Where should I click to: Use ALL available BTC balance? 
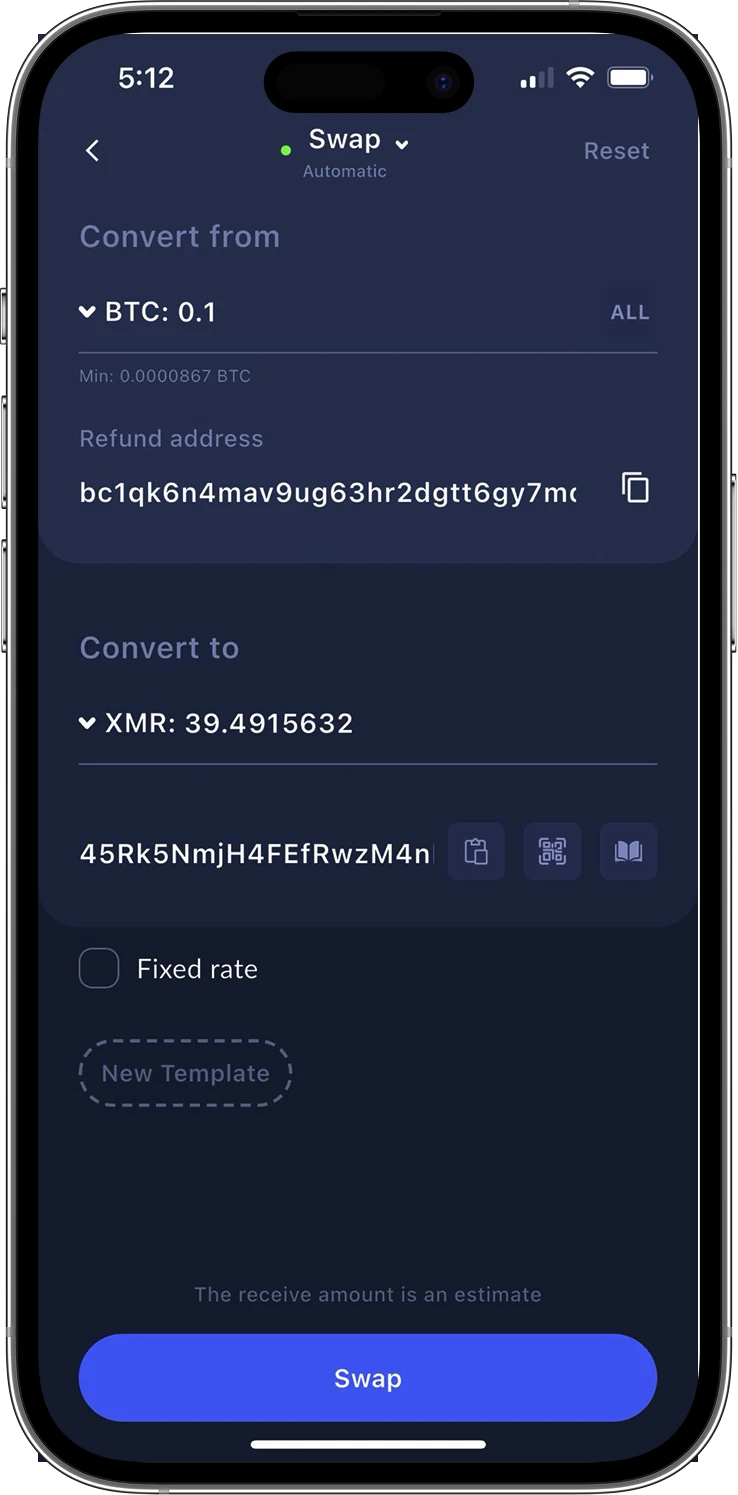point(630,313)
